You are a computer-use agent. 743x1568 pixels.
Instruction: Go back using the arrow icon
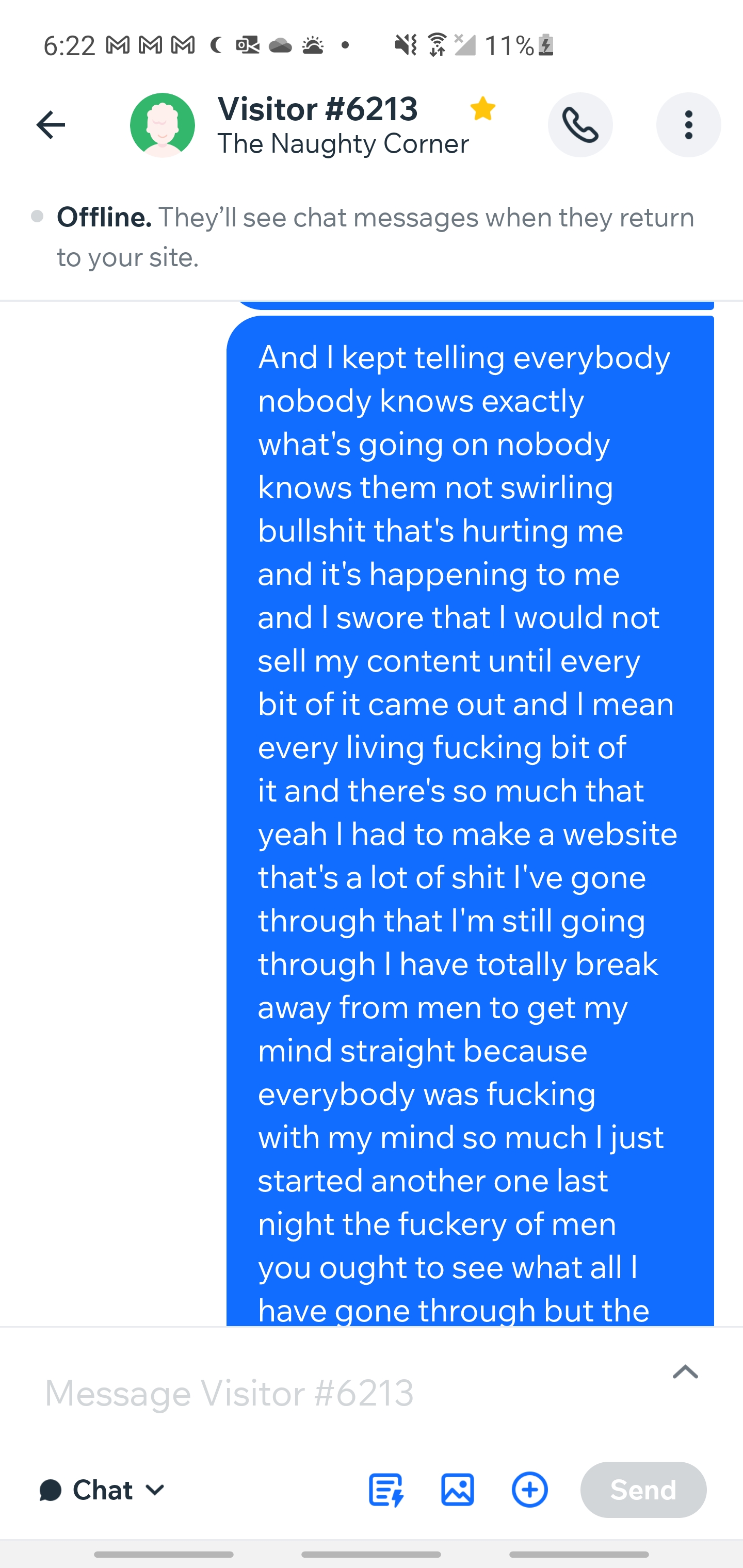click(x=51, y=125)
